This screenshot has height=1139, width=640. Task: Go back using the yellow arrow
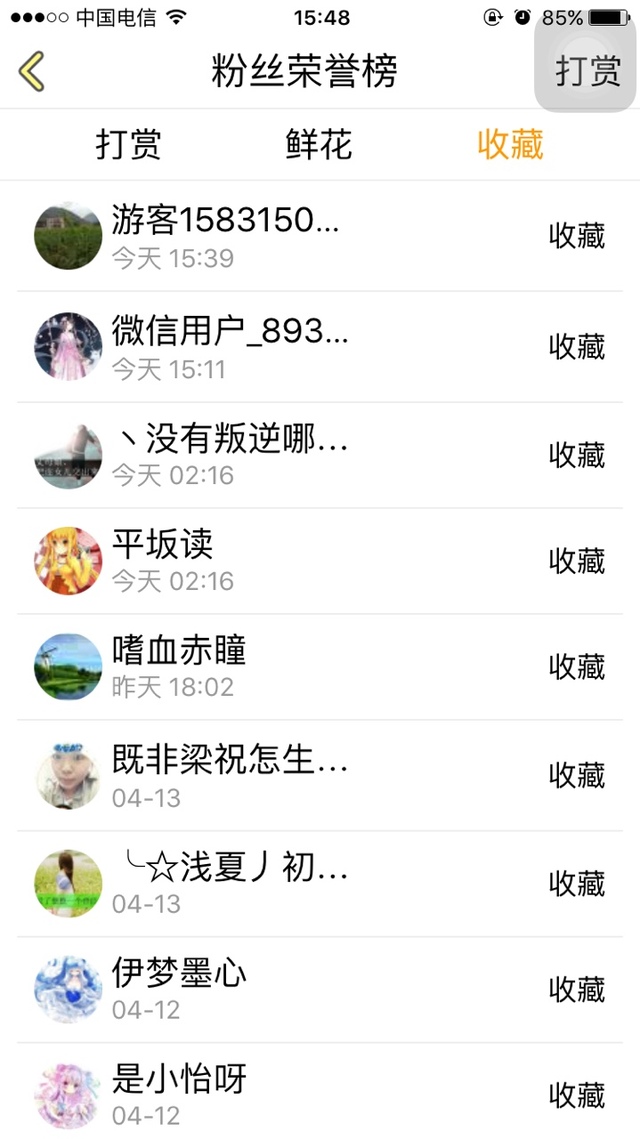coord(32,71)
